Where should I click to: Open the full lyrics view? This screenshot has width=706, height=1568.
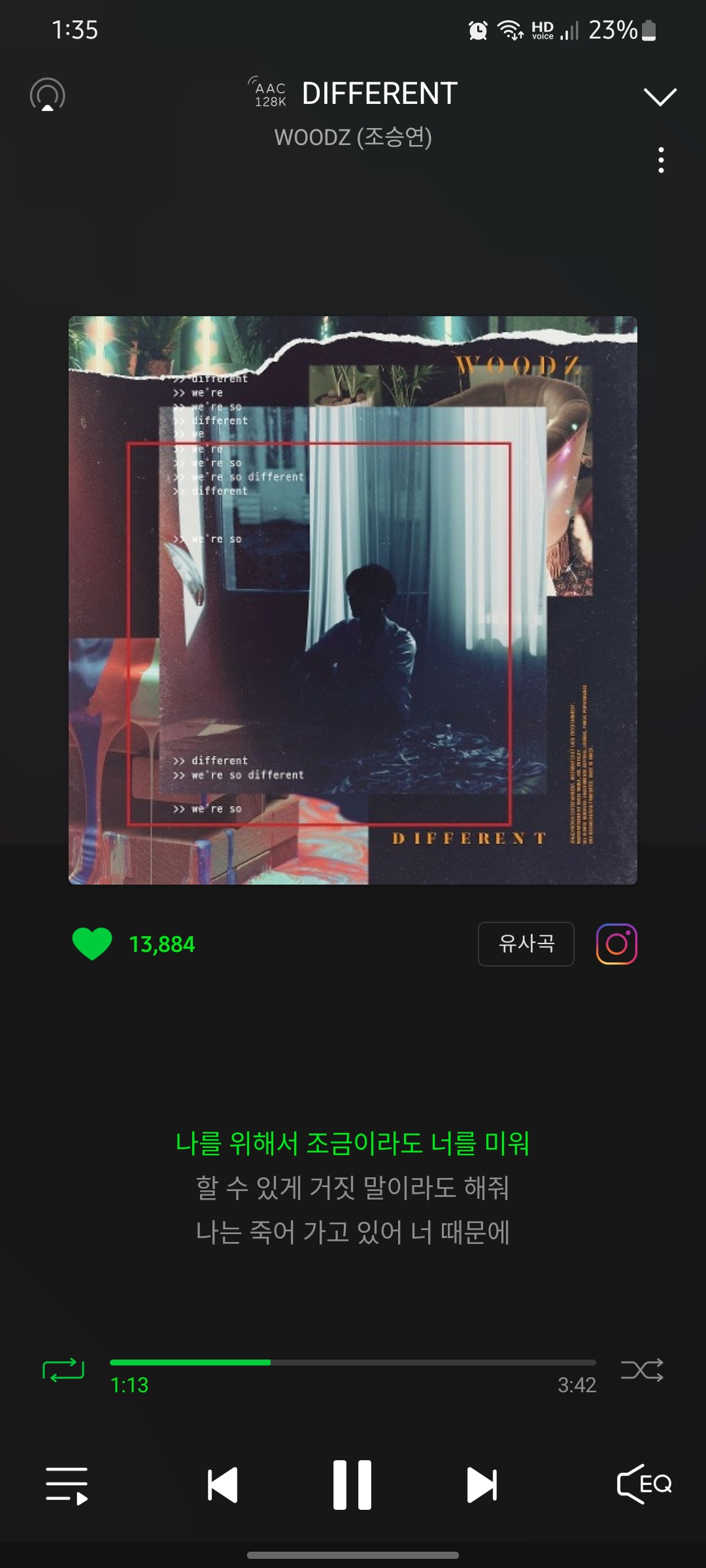pyautogui.click(x=353, y=1188)
